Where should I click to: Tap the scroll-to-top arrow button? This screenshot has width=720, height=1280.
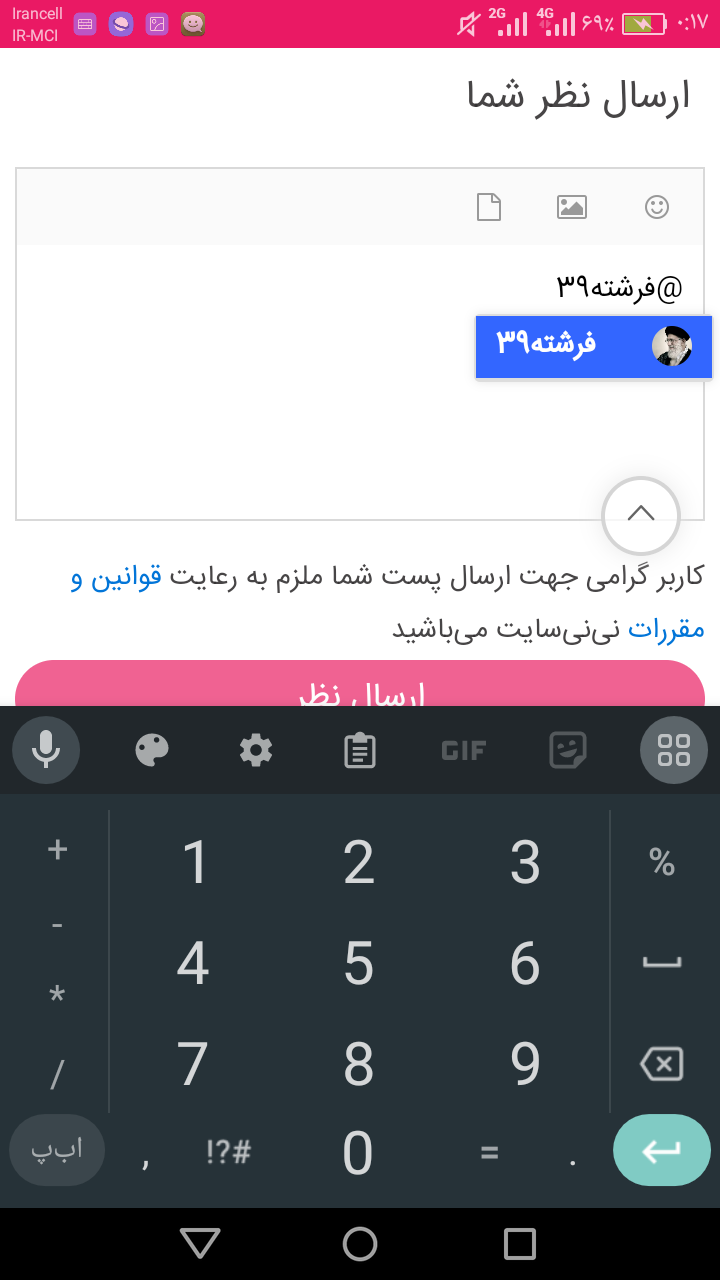(640, 515)
